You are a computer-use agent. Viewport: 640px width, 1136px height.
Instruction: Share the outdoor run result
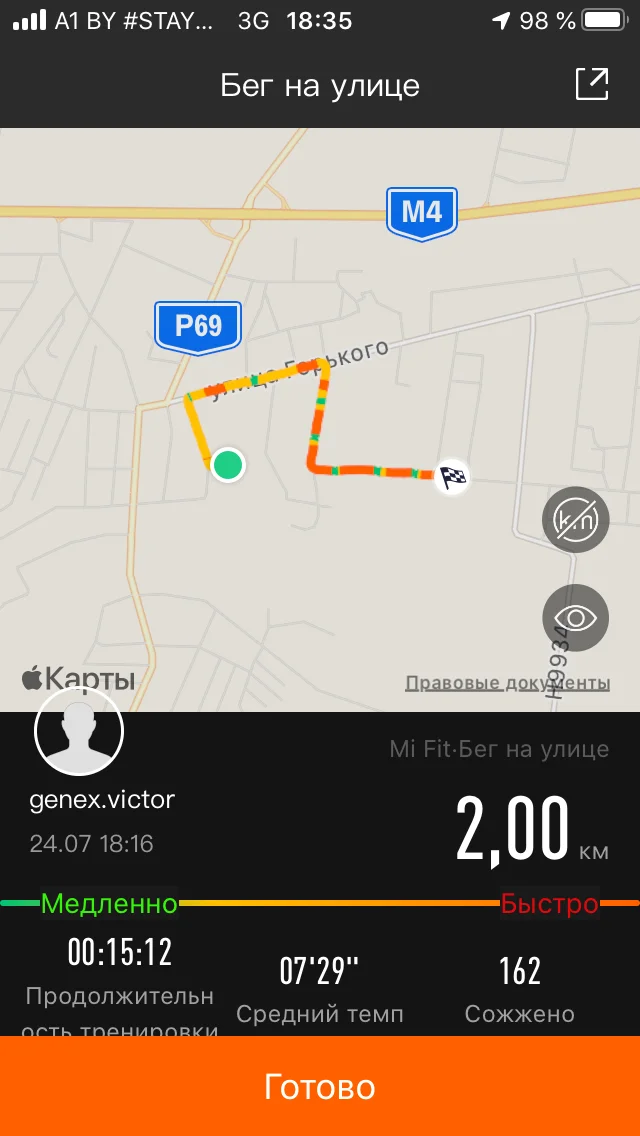point(592,85)
